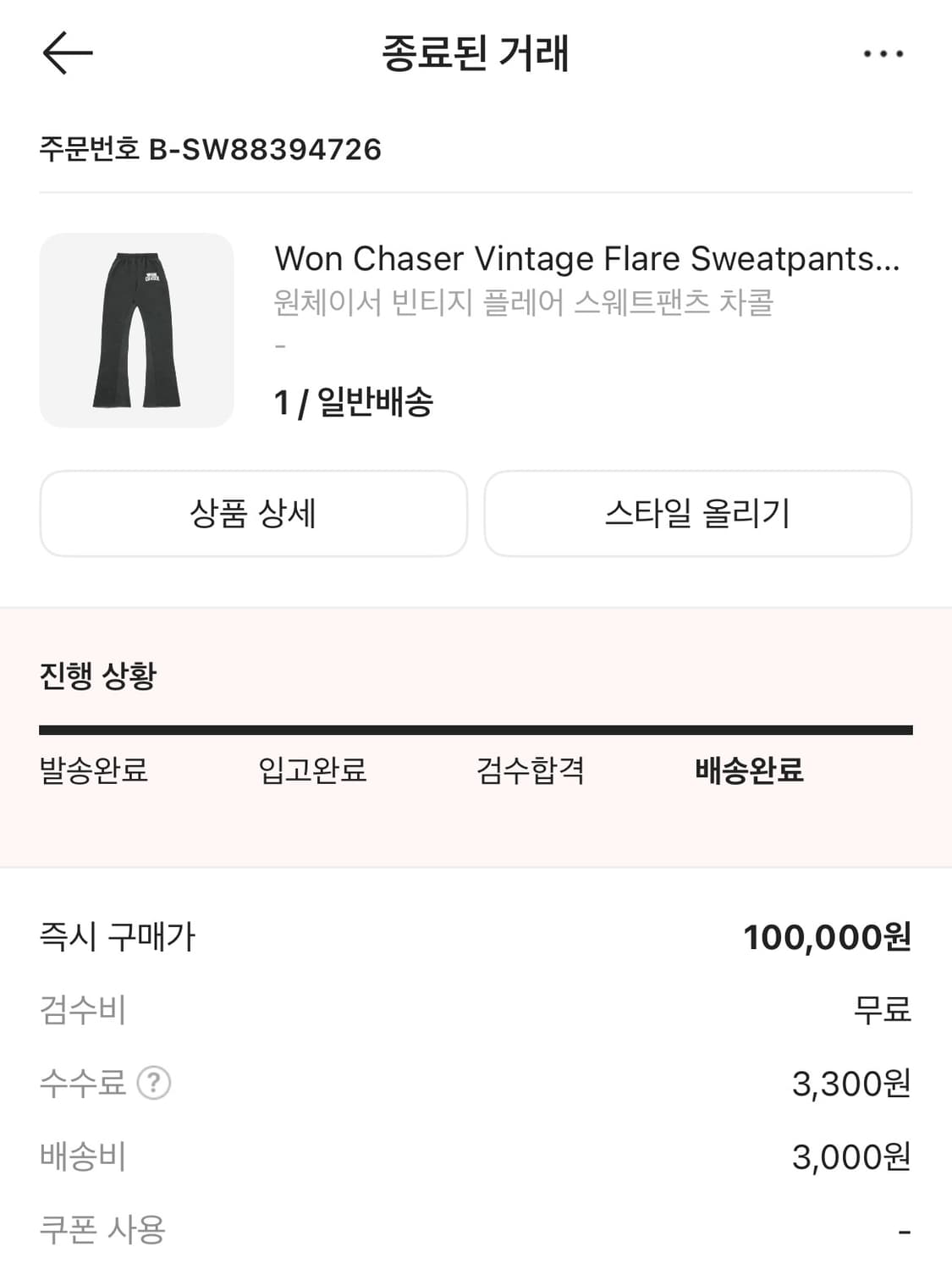Click the 진행 상황 progress bar
This screenshot has width=952, height=1269.
pos(476,726)
